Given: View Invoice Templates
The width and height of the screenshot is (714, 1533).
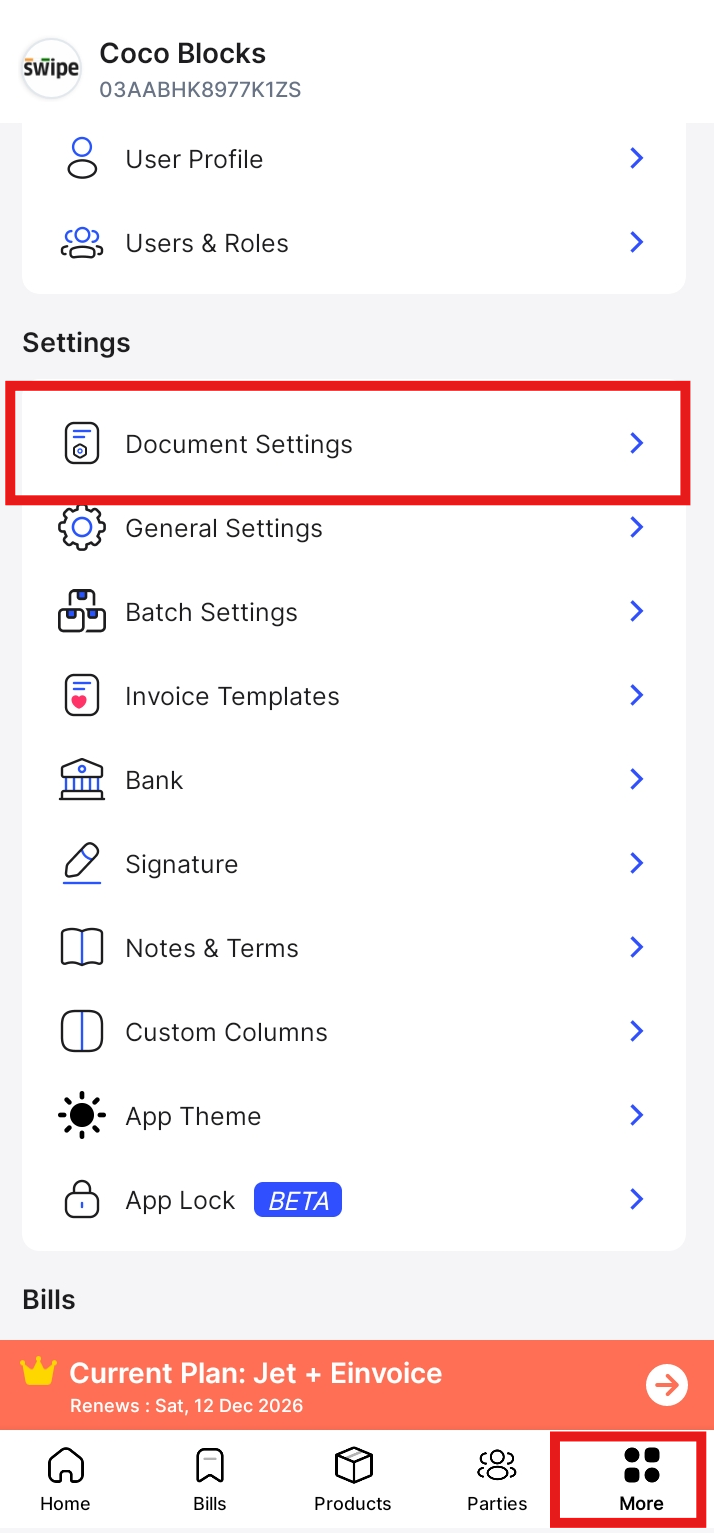Looking at the screenshot, I should [354, 696].
